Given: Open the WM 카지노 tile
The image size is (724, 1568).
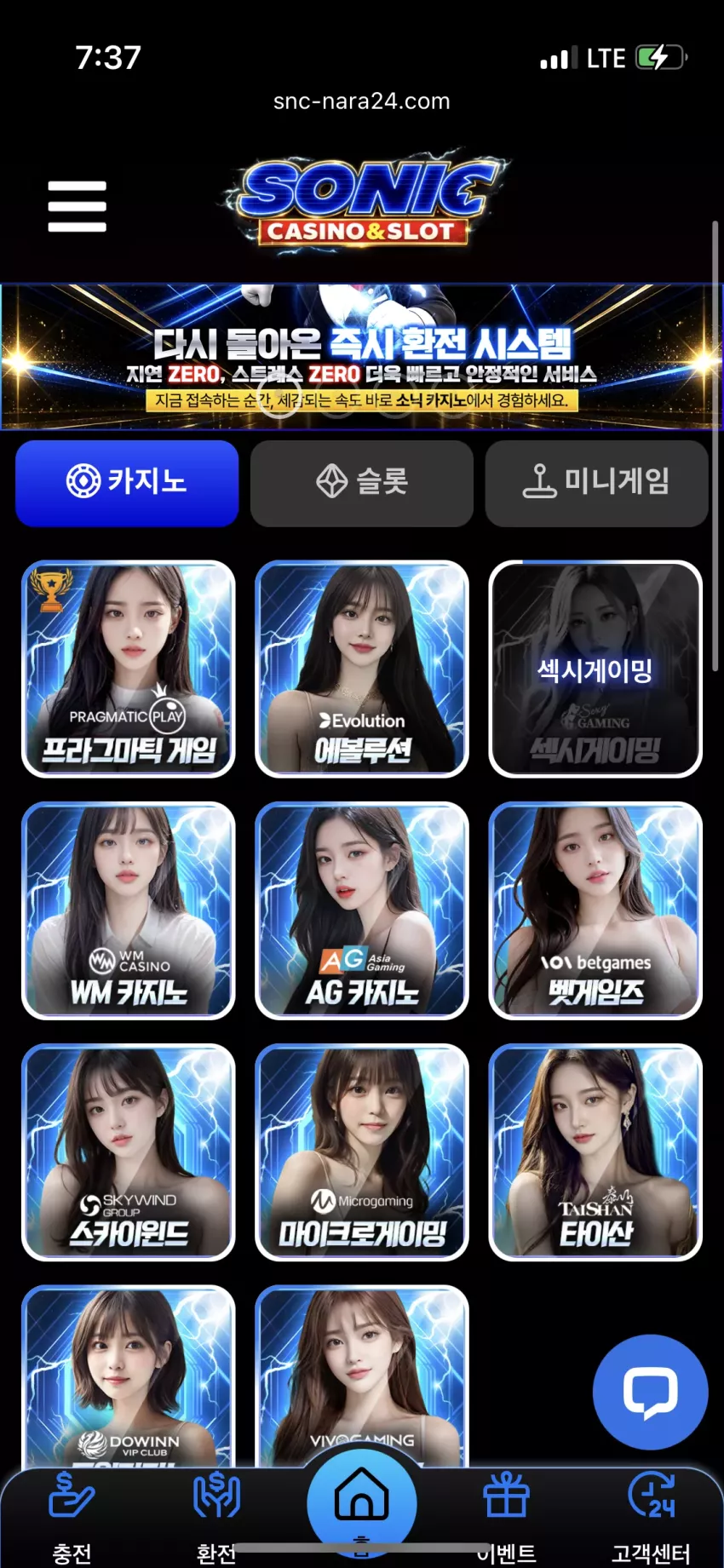Looking at the screenshot, I should pyautogui.click(x=128, y=910).
